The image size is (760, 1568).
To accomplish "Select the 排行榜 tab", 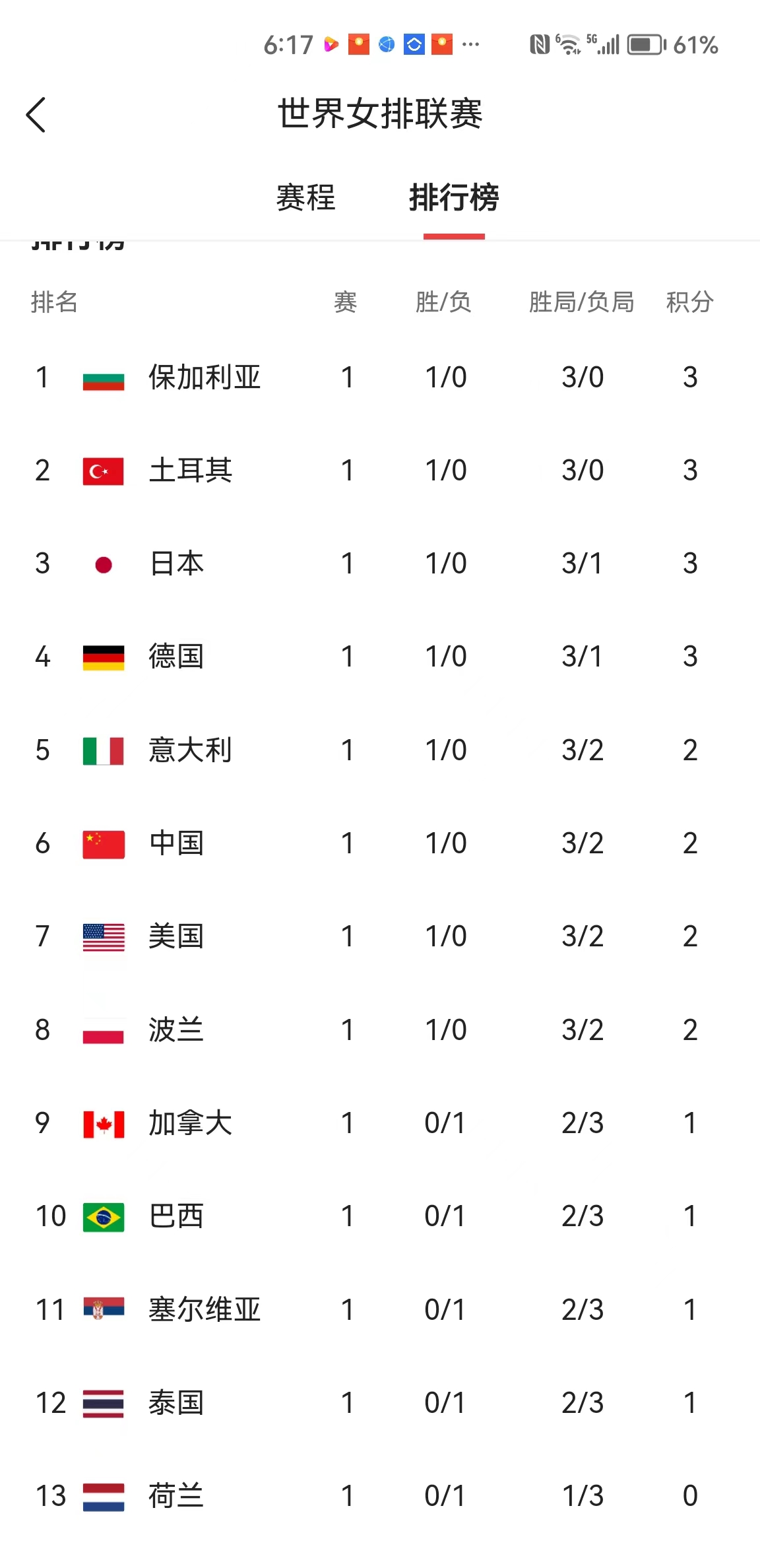I will [454, 197].
